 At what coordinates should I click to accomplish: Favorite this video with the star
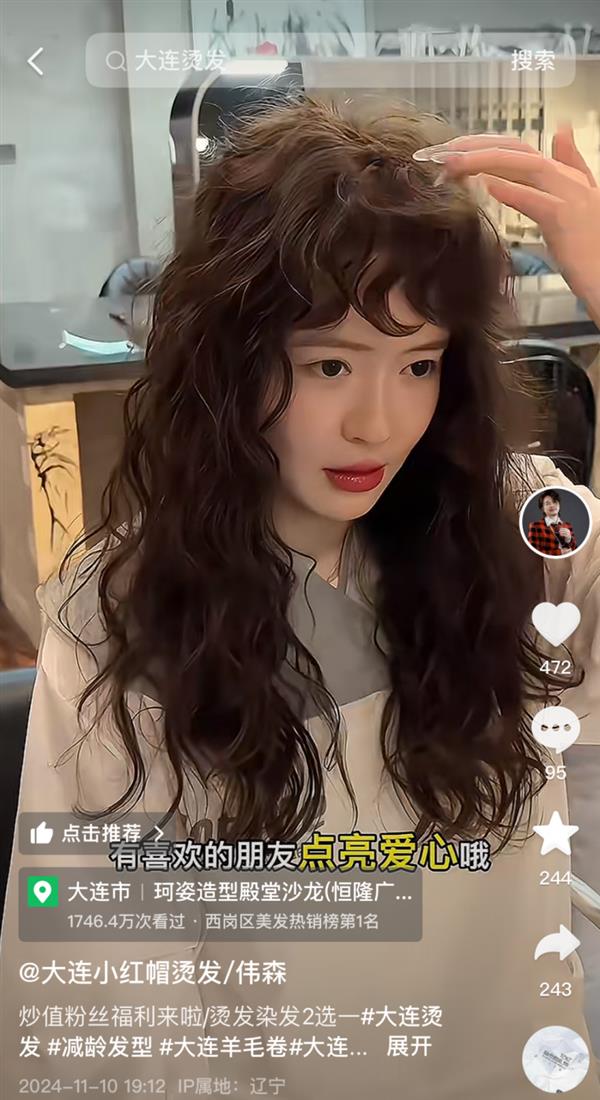[x=555, y=835]
